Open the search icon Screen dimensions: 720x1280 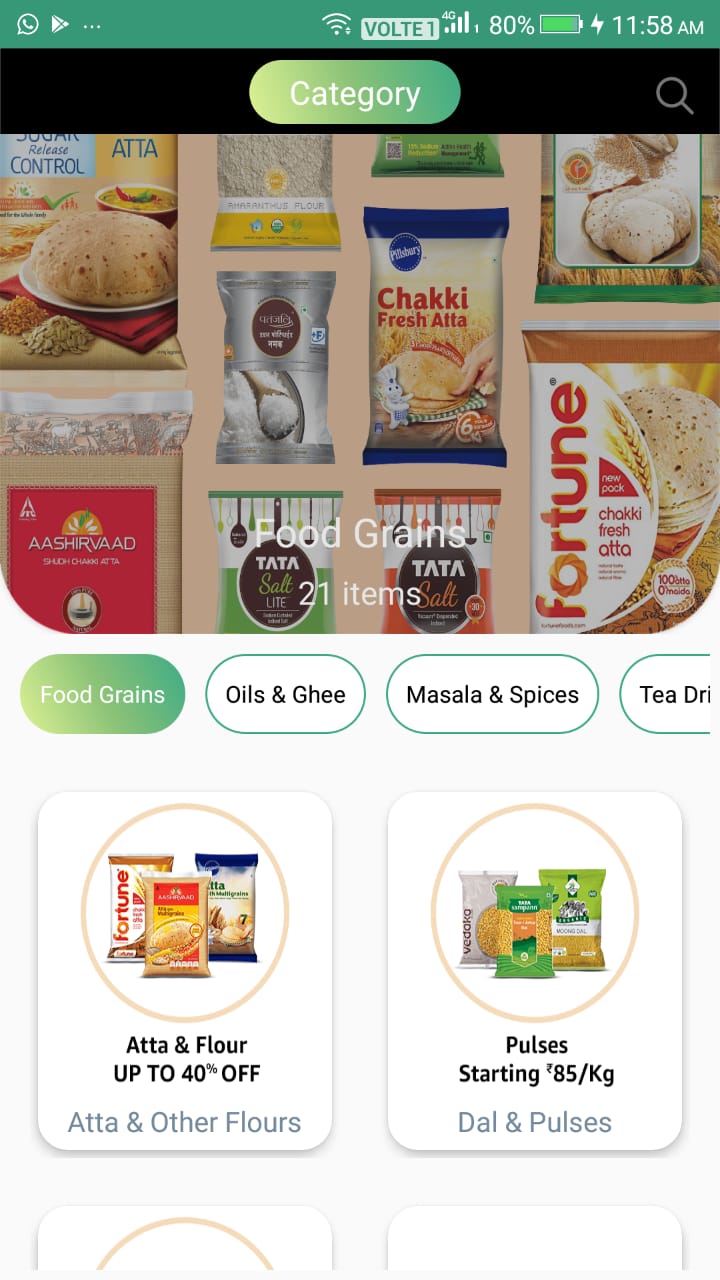[674, 95]
